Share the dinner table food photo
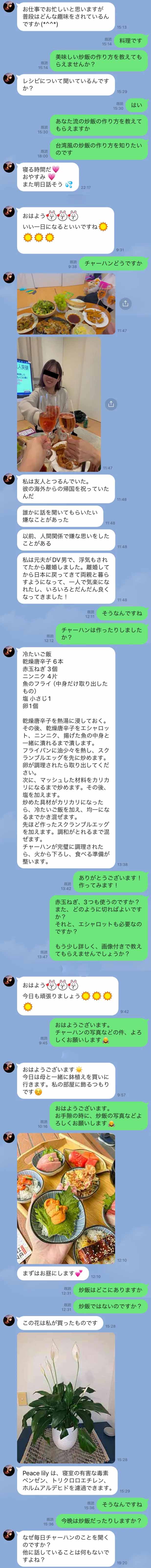 click(x=125, y=303)
